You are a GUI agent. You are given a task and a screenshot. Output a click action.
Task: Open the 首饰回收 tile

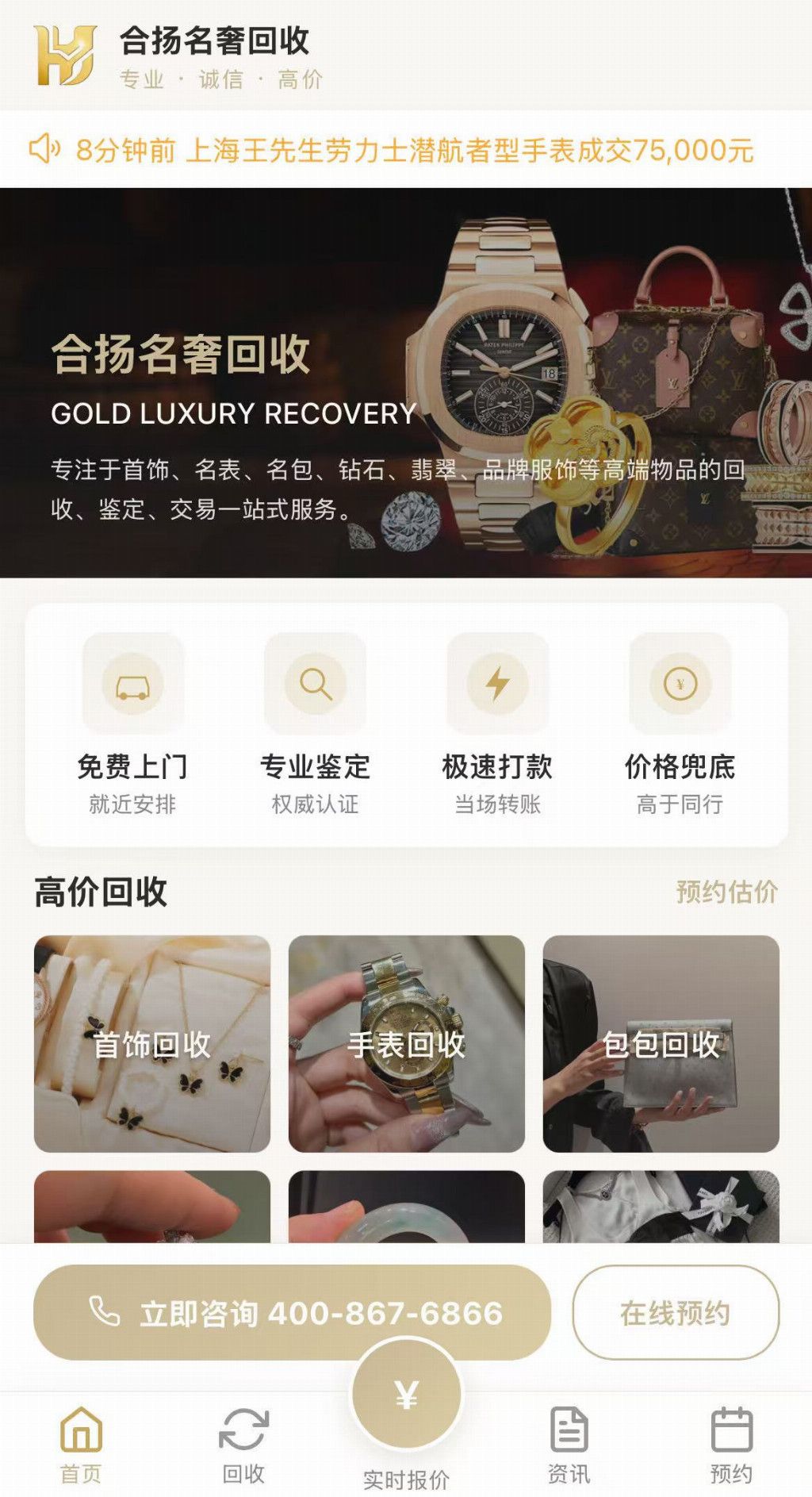click(x=152, y=1044)
